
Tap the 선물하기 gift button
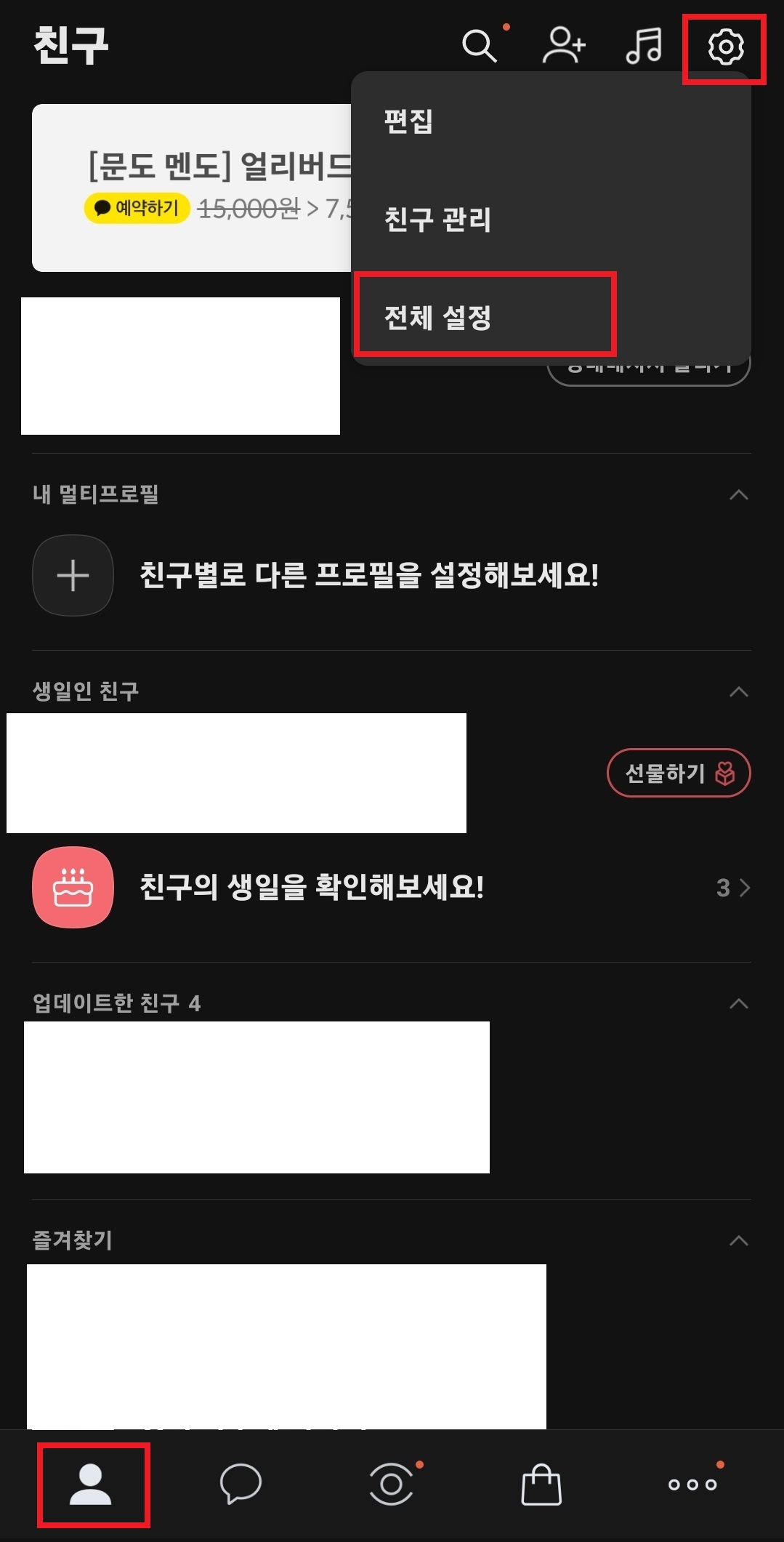[678, 773]
